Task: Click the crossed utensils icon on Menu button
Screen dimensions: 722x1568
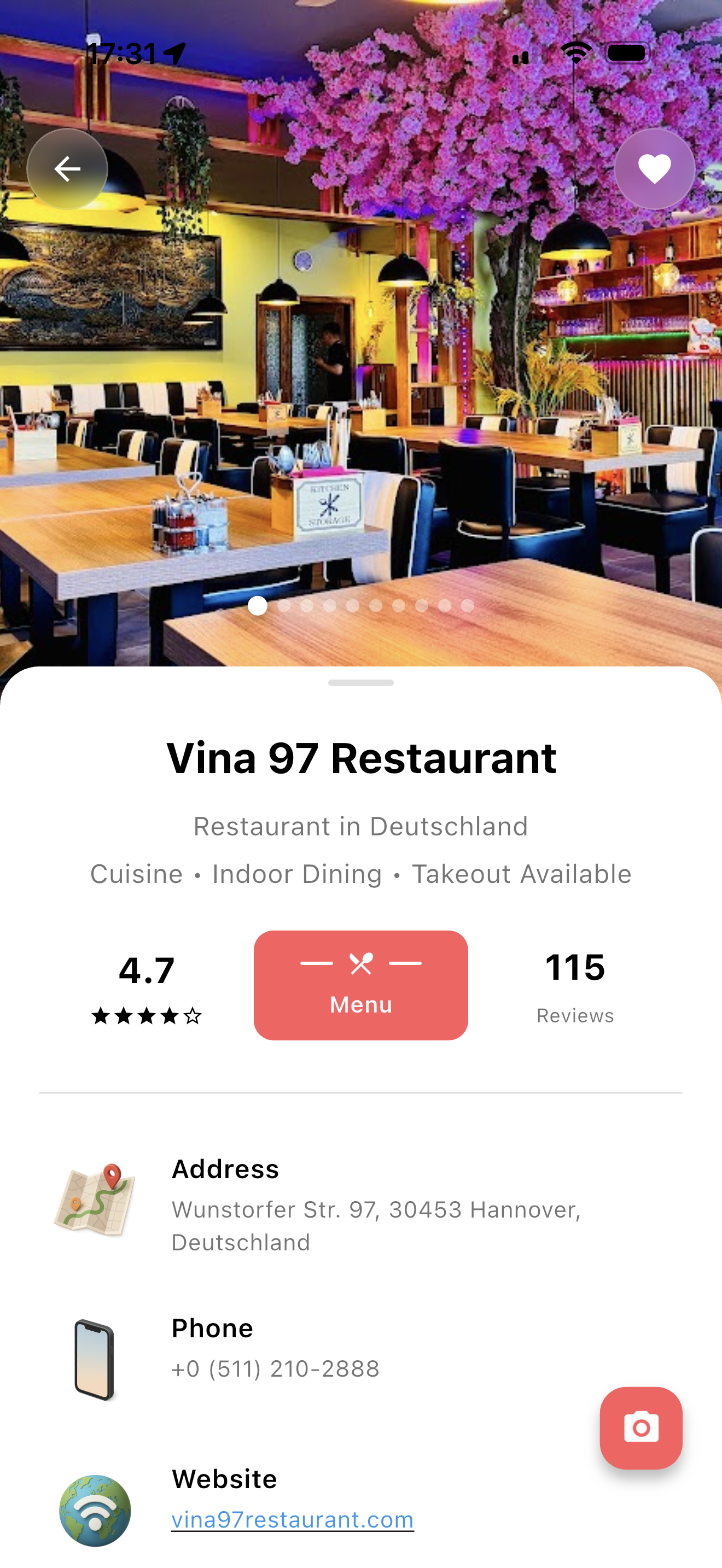Action: tap(360, 963)
